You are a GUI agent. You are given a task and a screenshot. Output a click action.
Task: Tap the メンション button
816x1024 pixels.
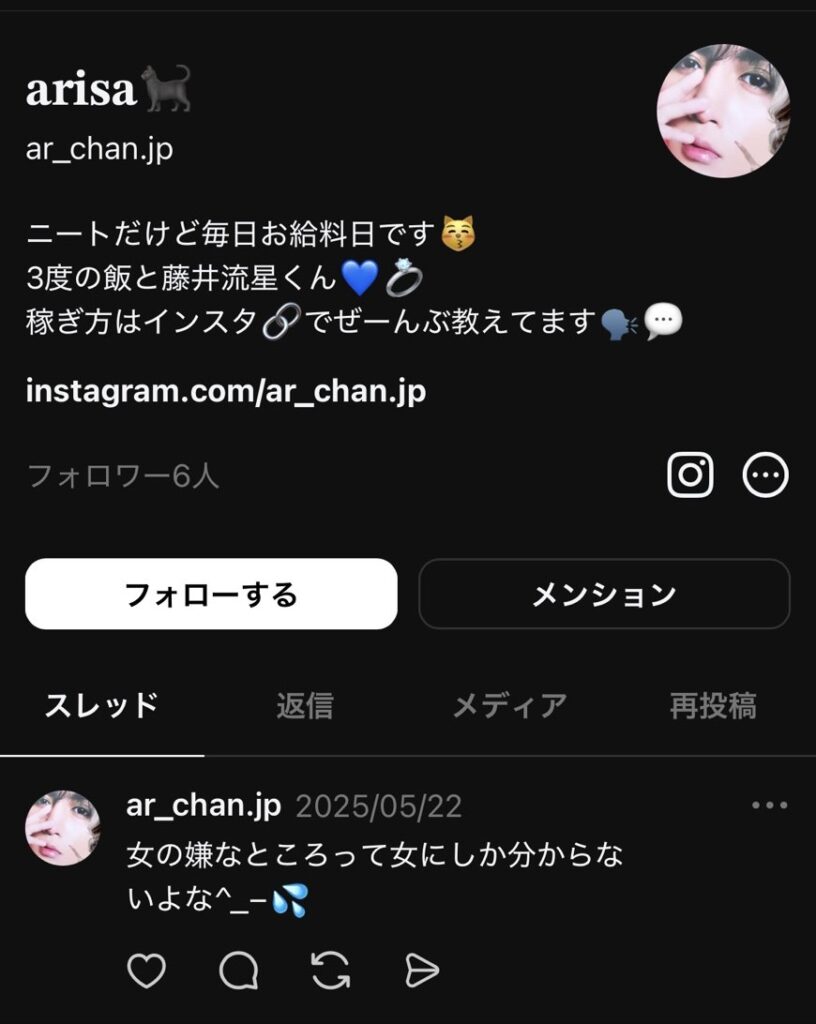coord(604,594)
